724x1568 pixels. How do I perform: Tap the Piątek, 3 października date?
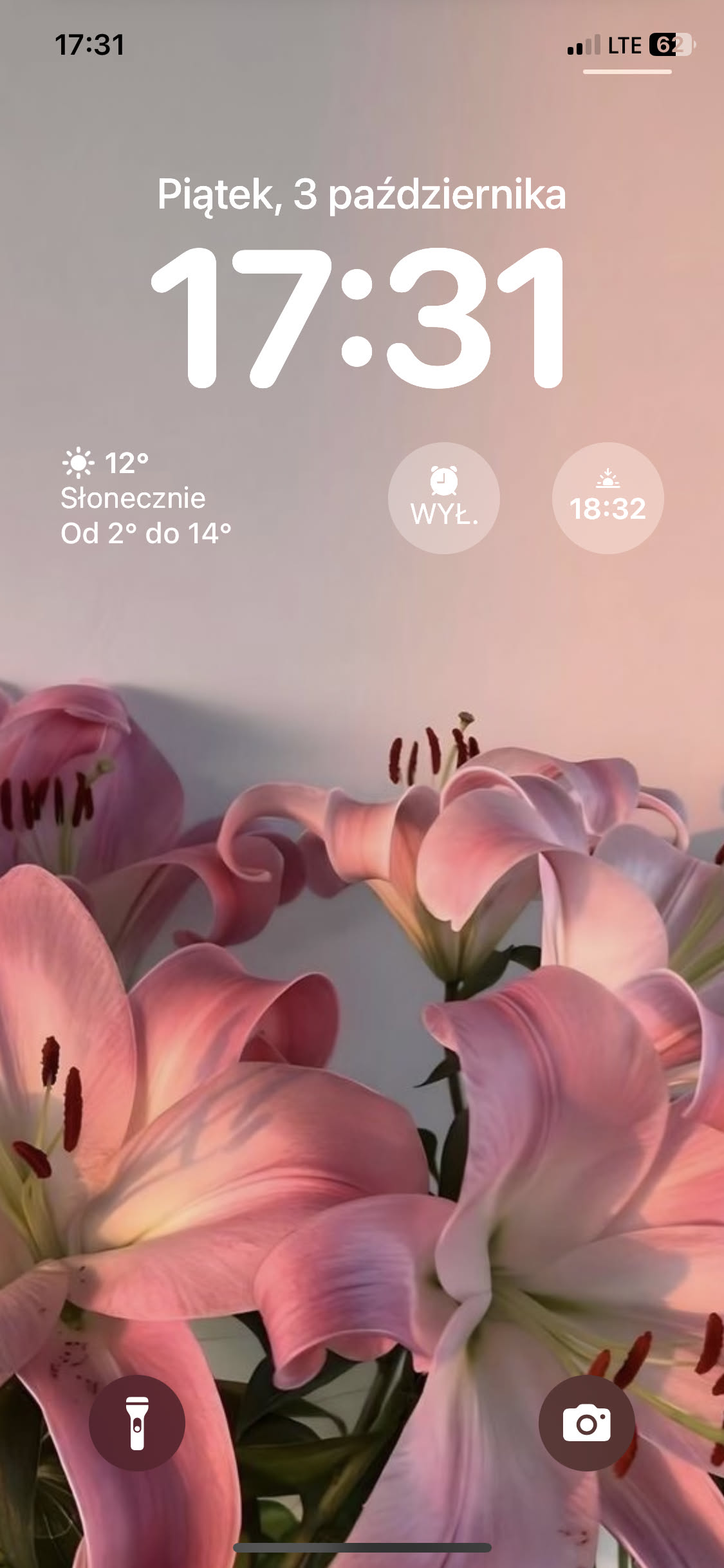[362, 194]
